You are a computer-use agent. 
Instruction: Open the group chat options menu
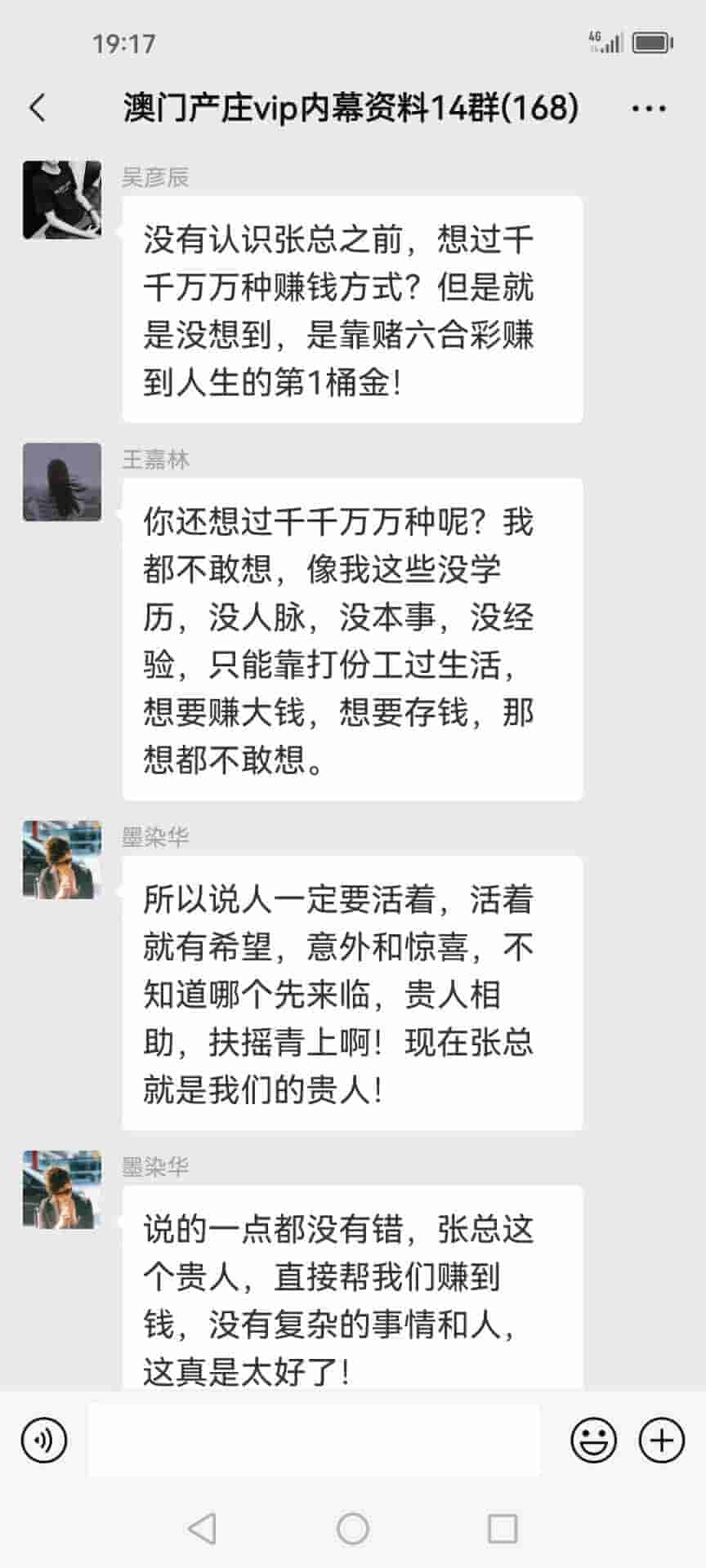click(x=649, y=108)
